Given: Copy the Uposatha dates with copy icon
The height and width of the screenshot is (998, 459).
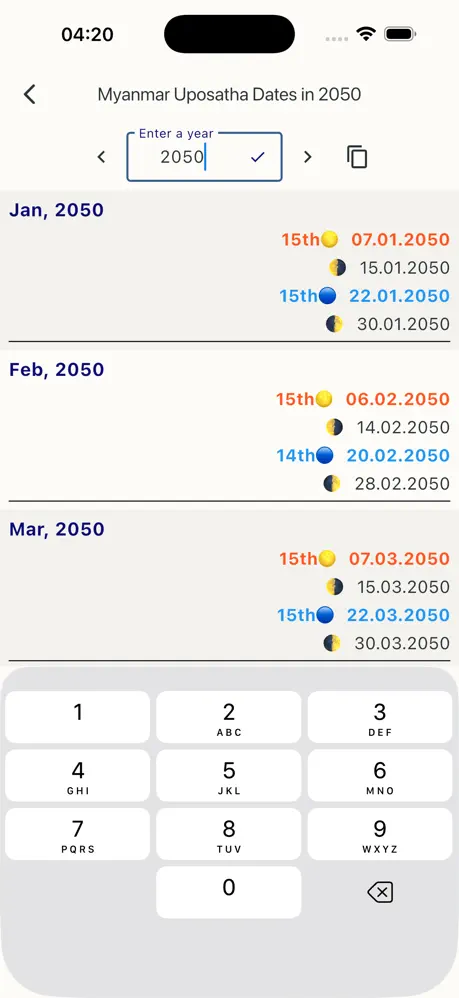Looking at the screenshot, I should click(x=357, y=157).
